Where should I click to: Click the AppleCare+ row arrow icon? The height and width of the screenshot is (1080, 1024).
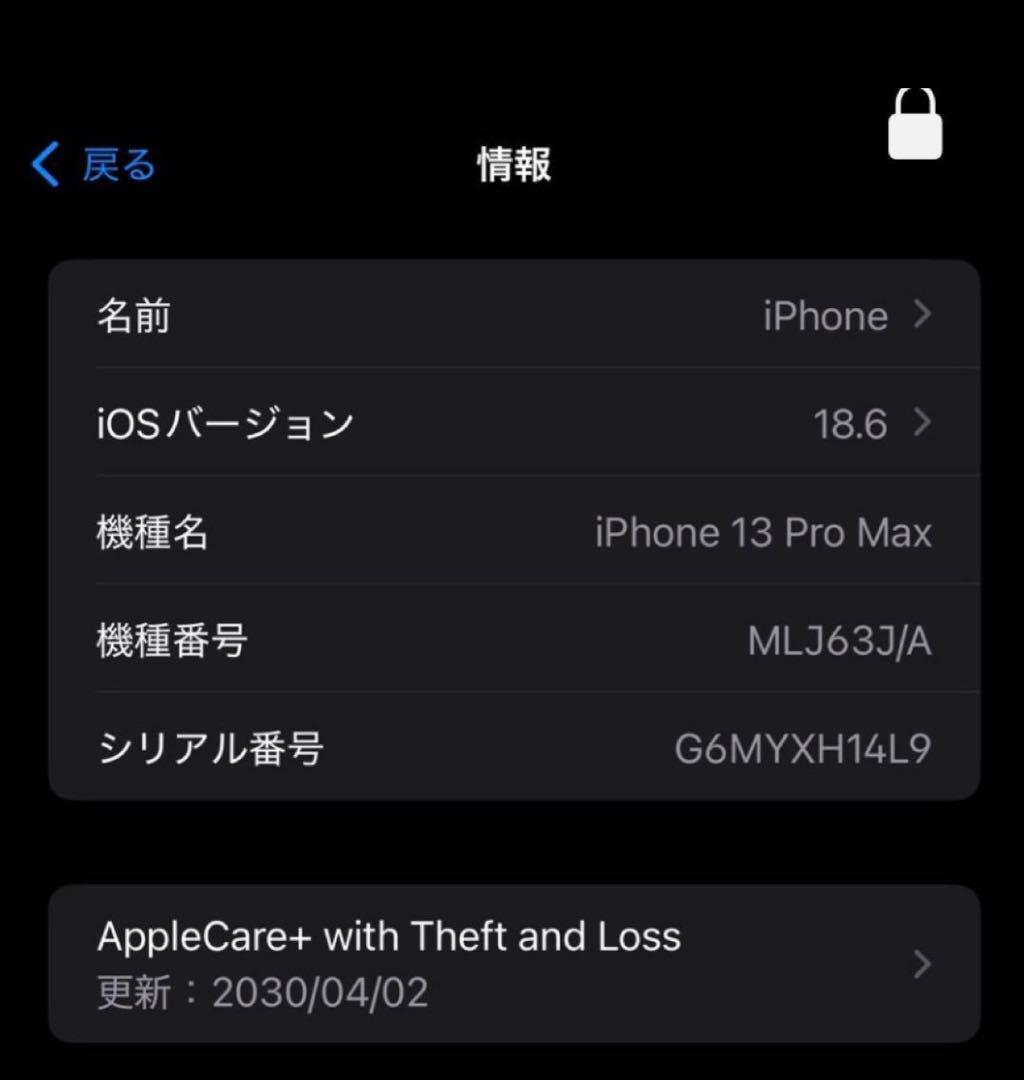coord(920,963)
